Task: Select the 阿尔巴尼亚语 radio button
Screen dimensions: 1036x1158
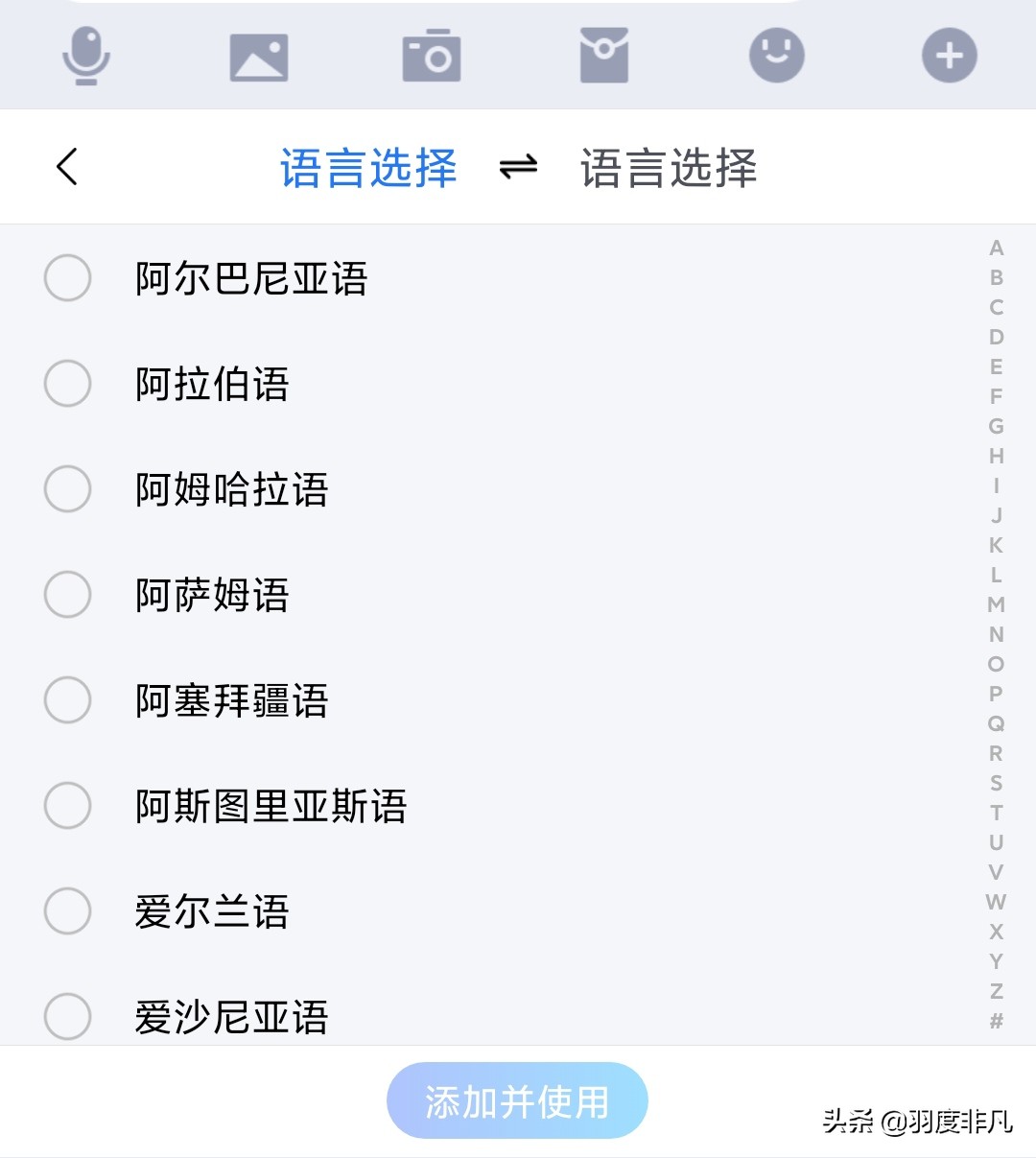Action: point(67,278)
